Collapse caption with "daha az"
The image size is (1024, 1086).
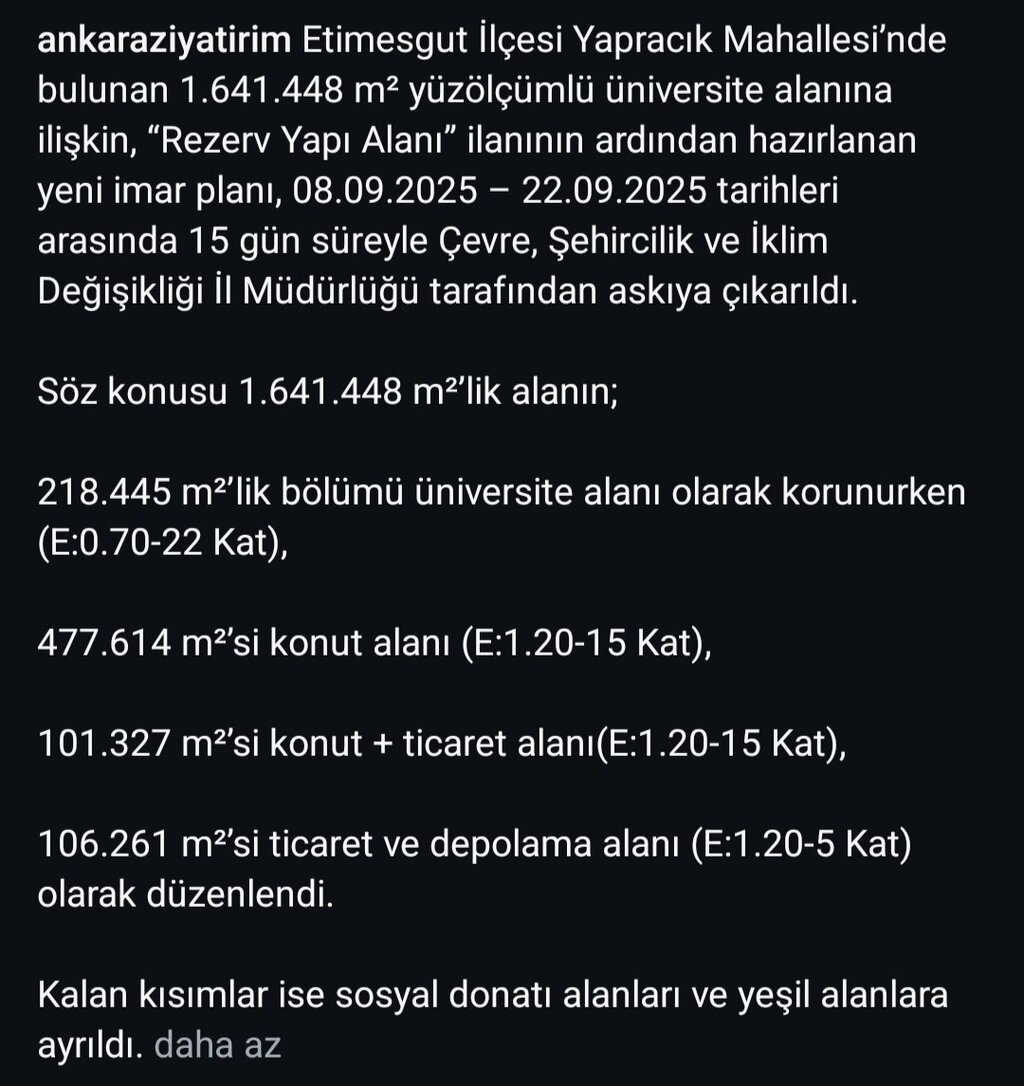[x=218, y=1046]
